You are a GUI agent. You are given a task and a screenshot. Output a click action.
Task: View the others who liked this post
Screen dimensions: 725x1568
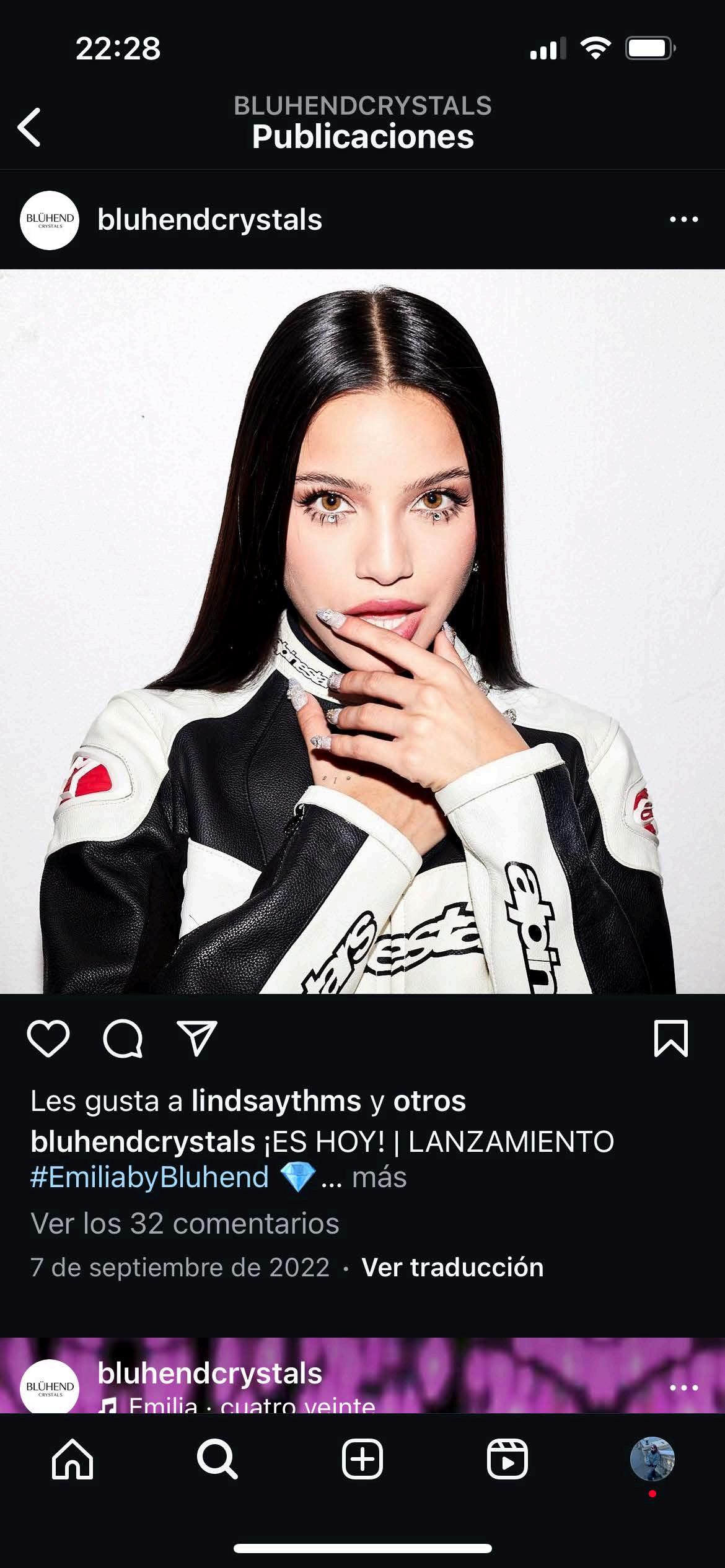coord(429,1102)
